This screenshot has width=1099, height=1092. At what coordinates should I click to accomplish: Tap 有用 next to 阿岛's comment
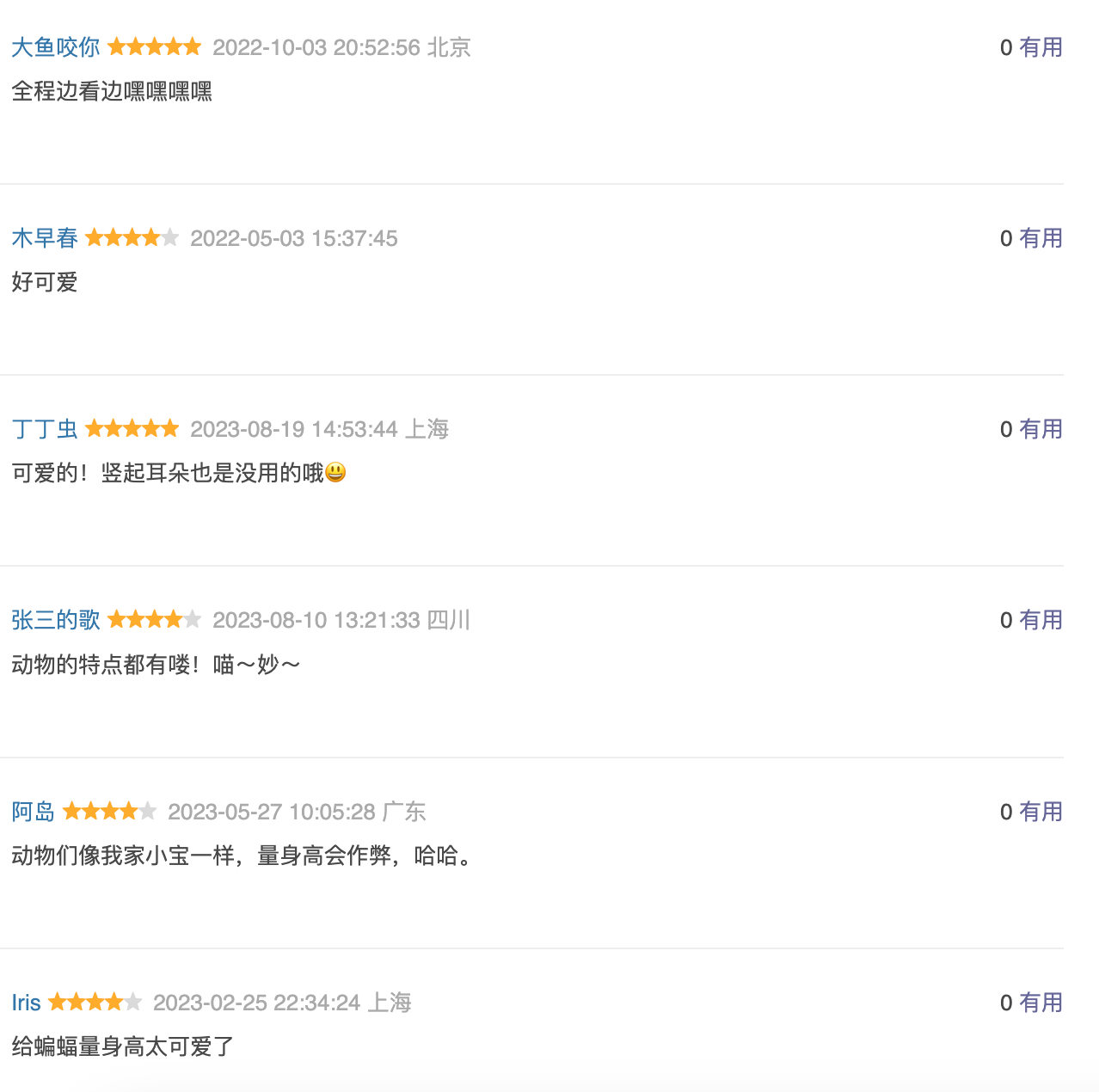[1041, 812]
